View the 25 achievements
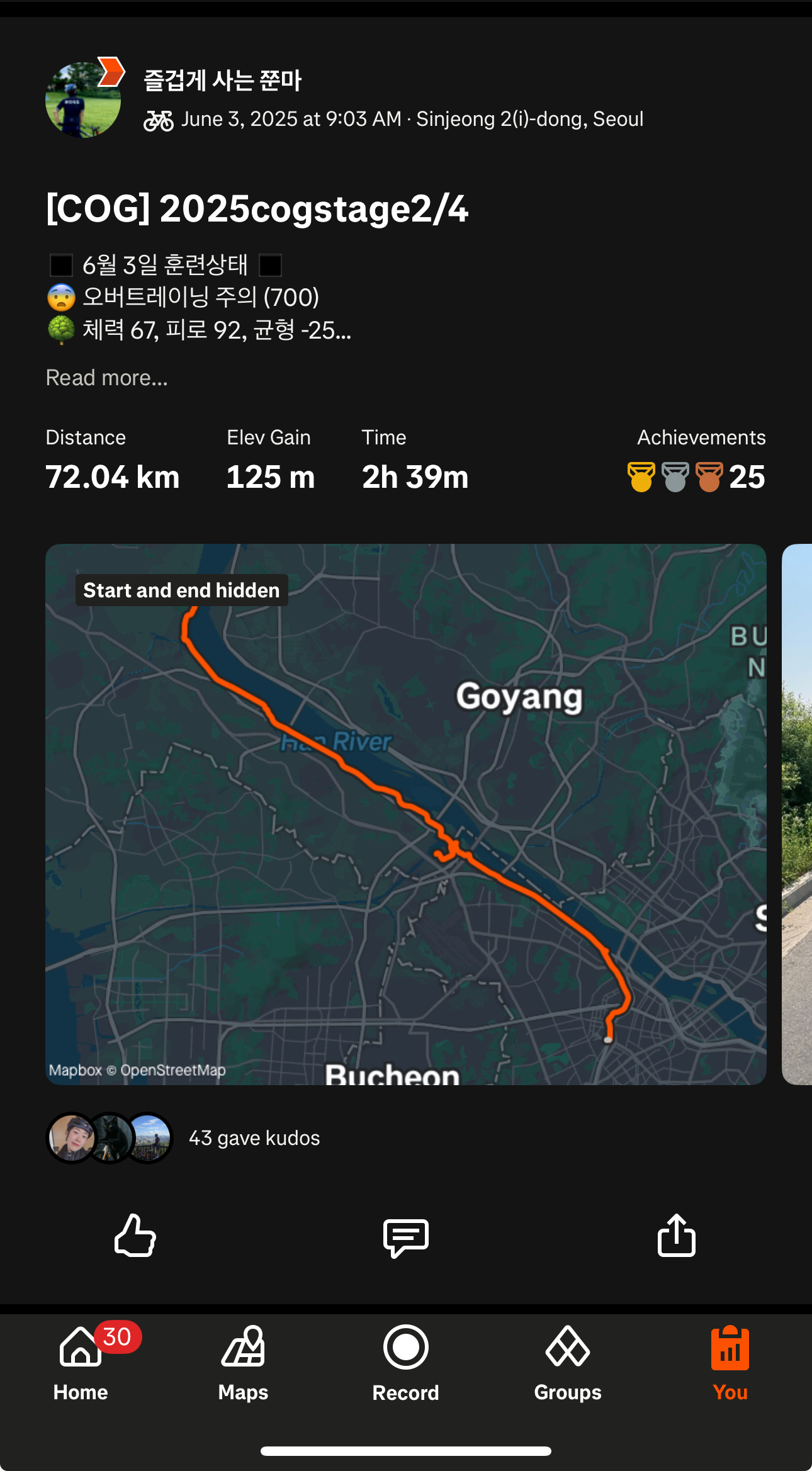Screen dimensions: 812x1471 point(697,476)
